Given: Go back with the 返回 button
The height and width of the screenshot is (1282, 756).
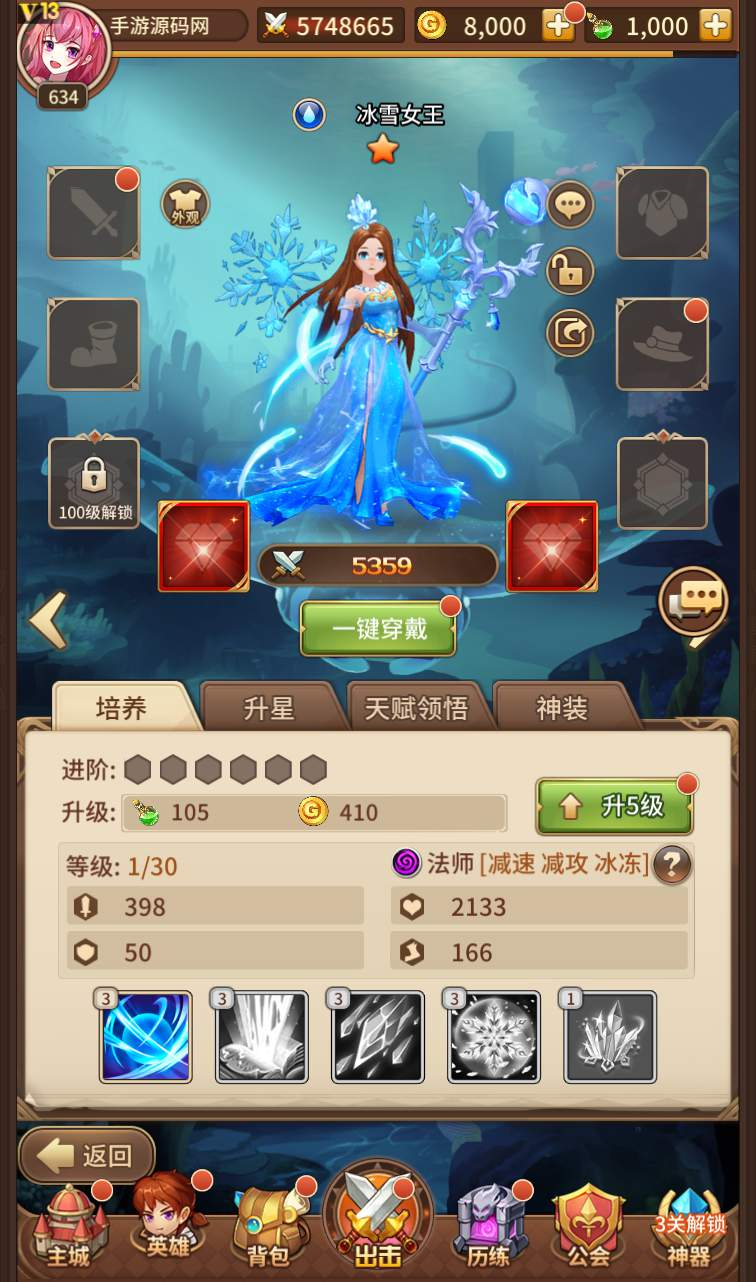Looking at the screenshot, I should pos(87,1156).
